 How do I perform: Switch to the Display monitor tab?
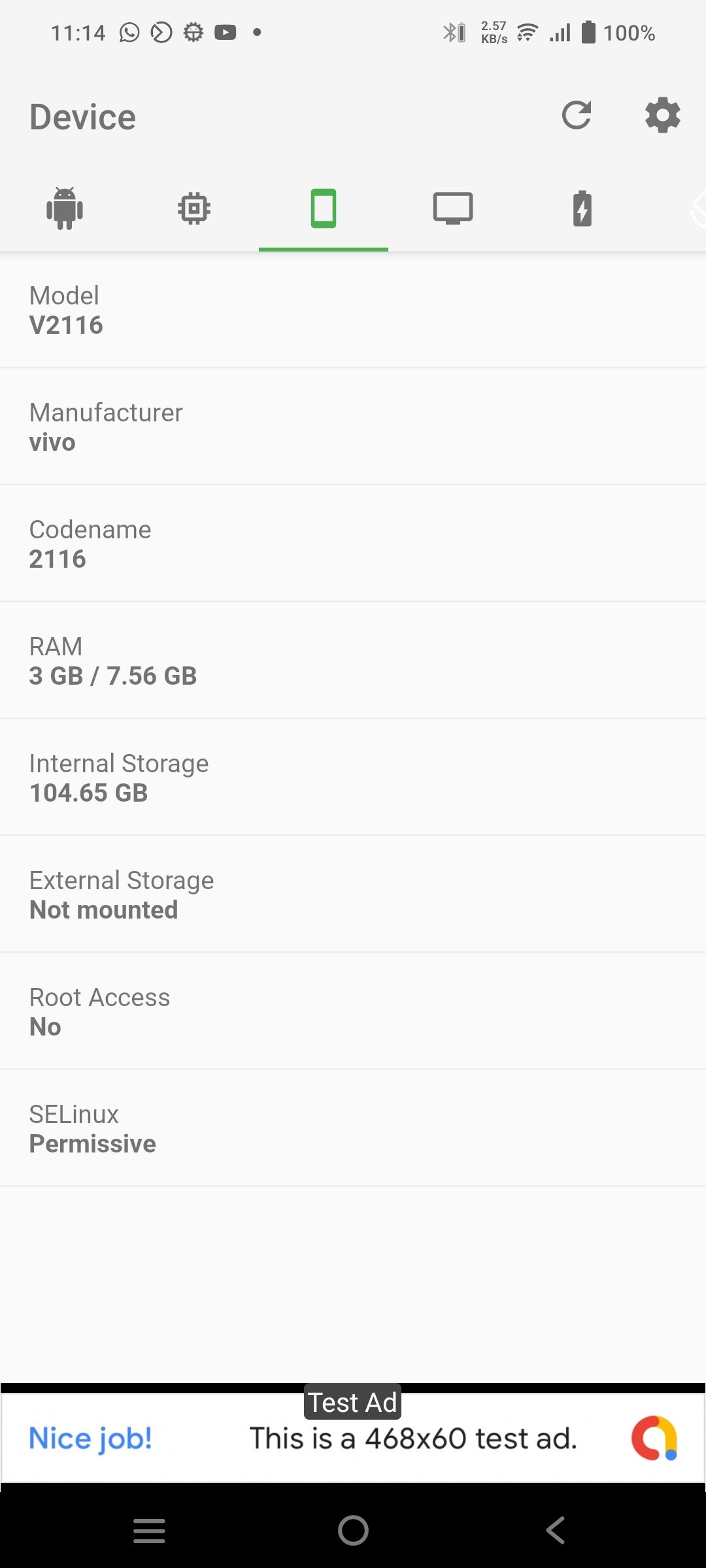(x=453, y=208)
